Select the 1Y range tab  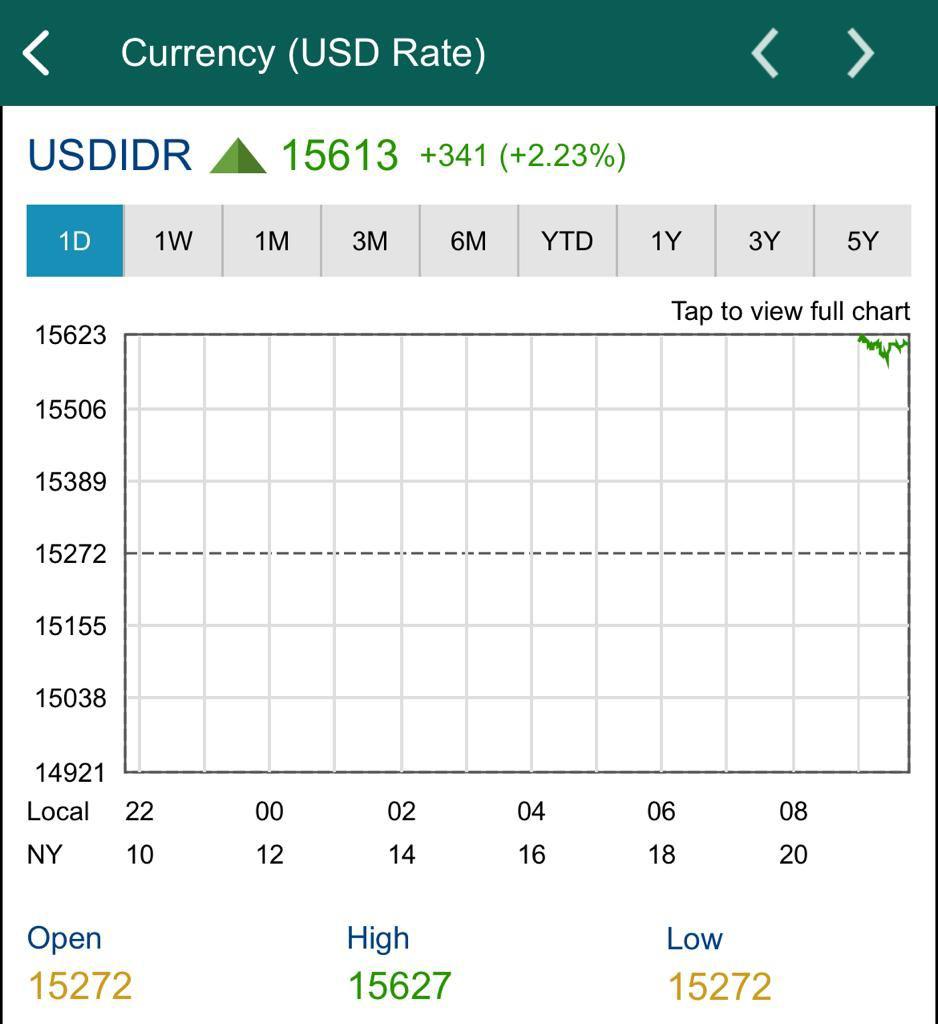pos(666,241)
